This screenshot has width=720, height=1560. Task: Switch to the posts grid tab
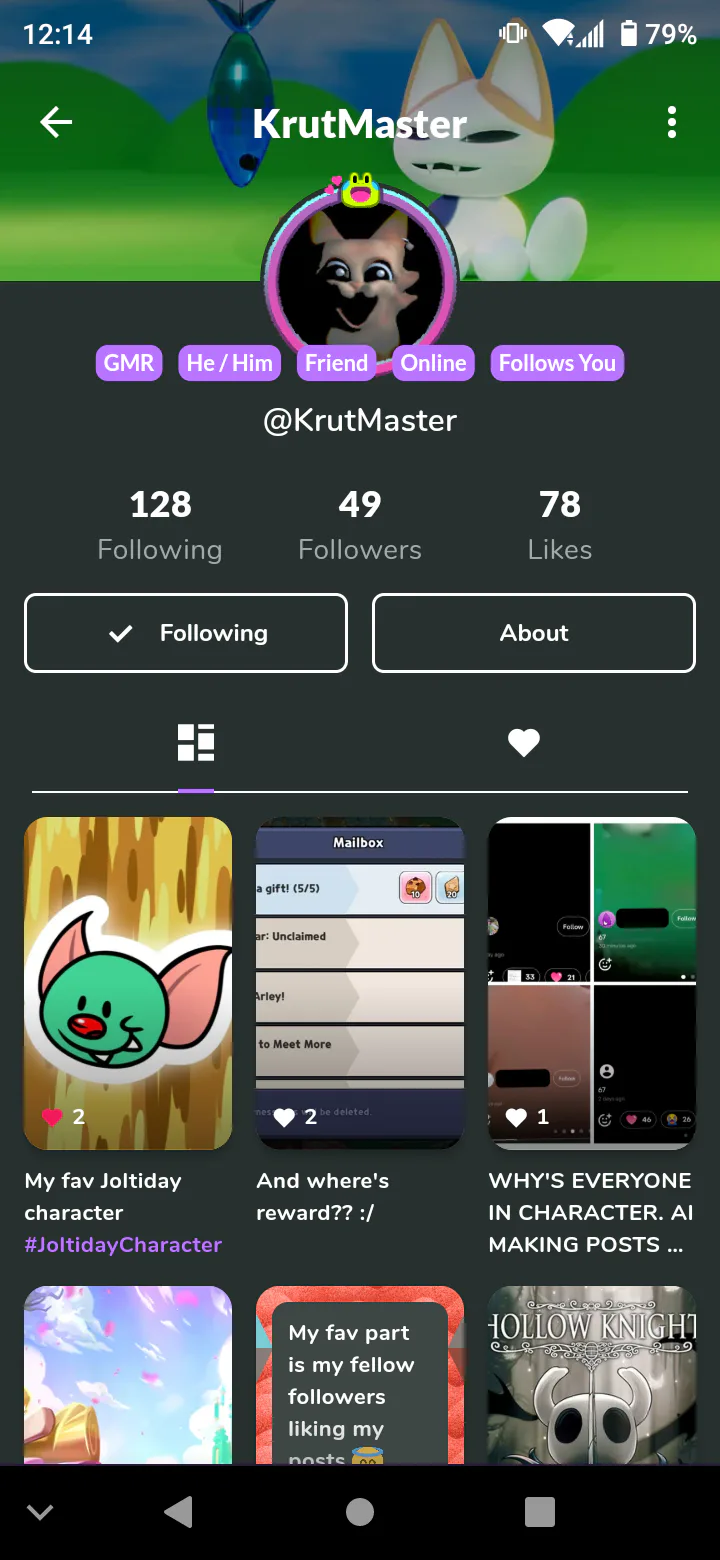click(196, 743)
